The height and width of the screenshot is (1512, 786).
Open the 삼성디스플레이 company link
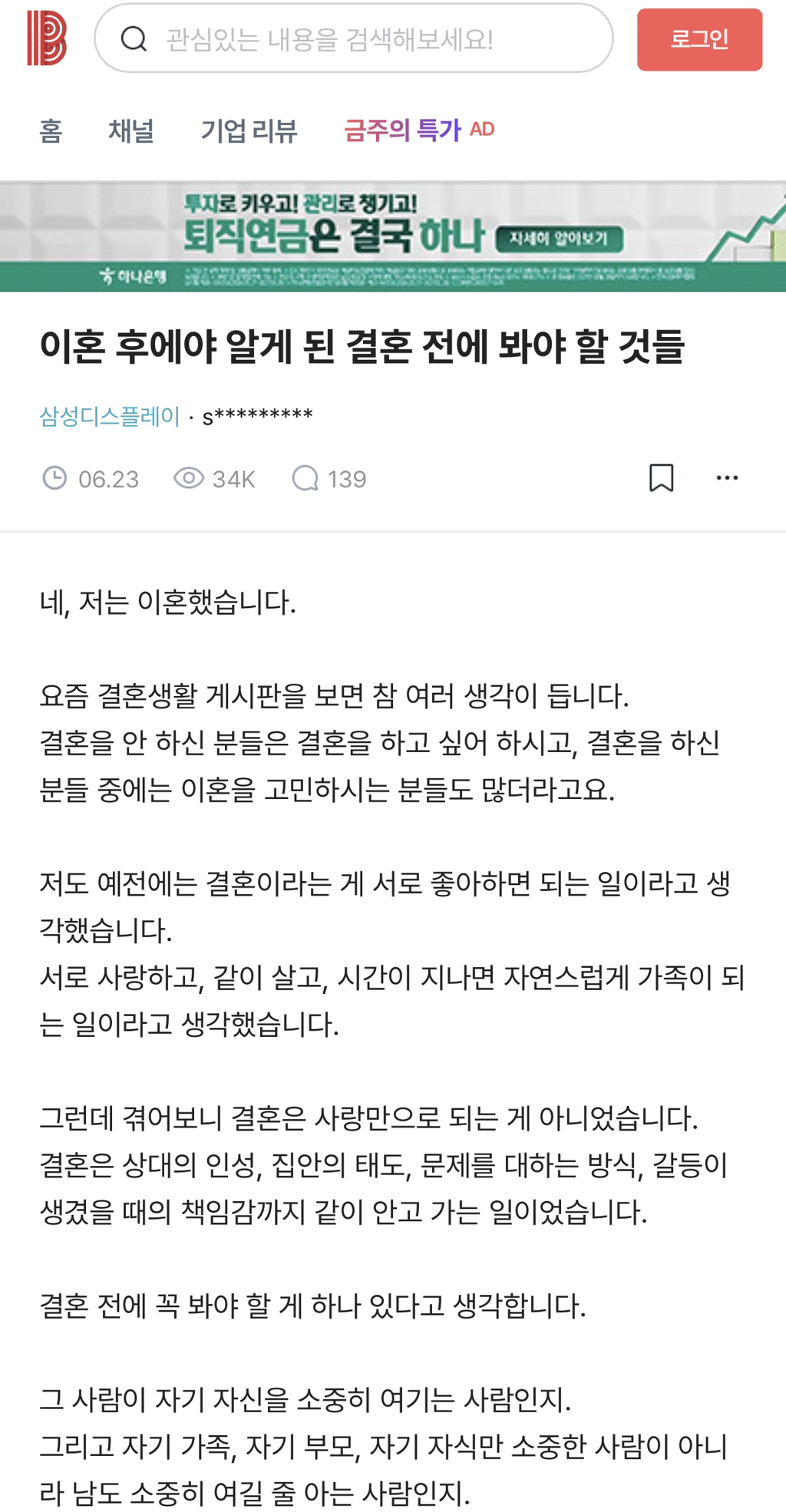tap(109, 416)
